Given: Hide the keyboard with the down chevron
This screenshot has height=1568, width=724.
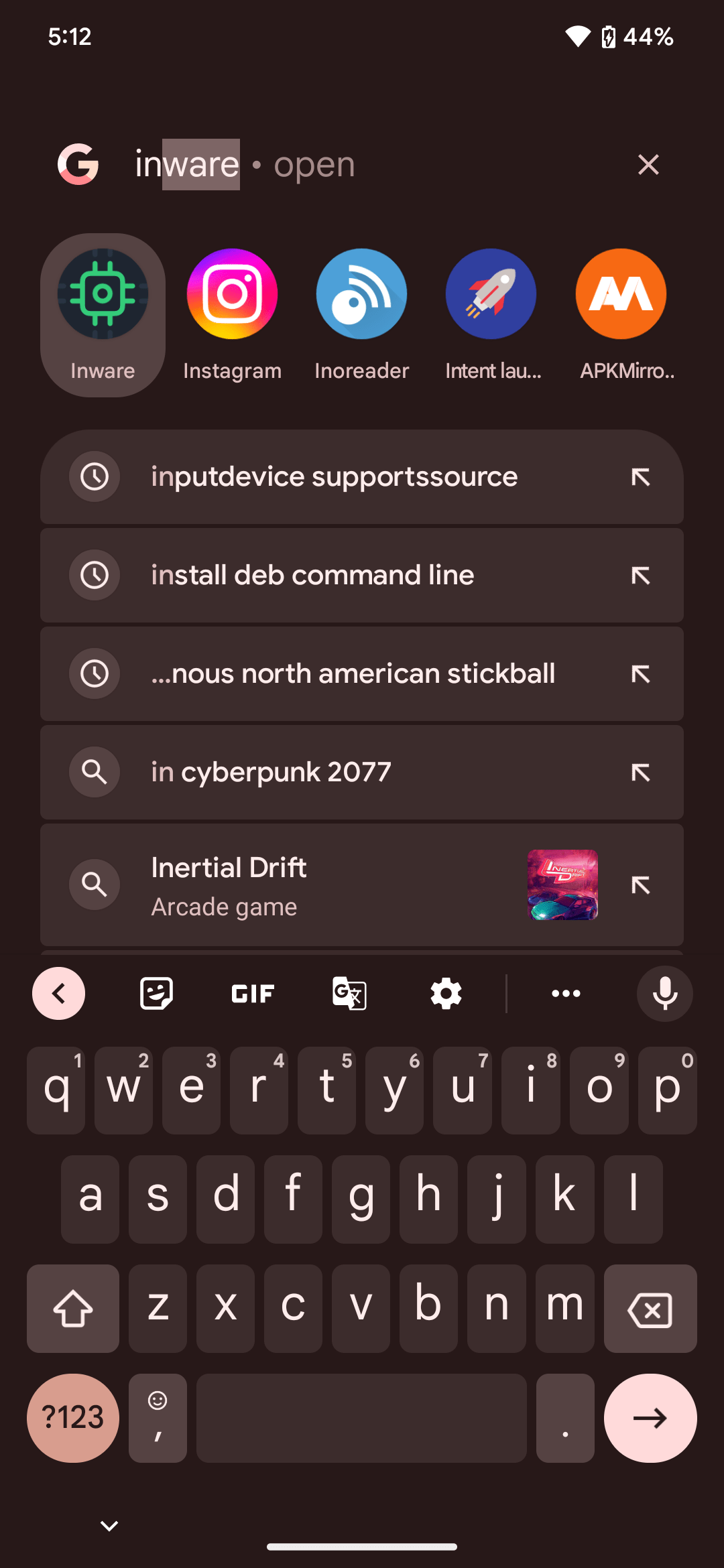Looking at the screenshot, I should tap(109, 1525).
